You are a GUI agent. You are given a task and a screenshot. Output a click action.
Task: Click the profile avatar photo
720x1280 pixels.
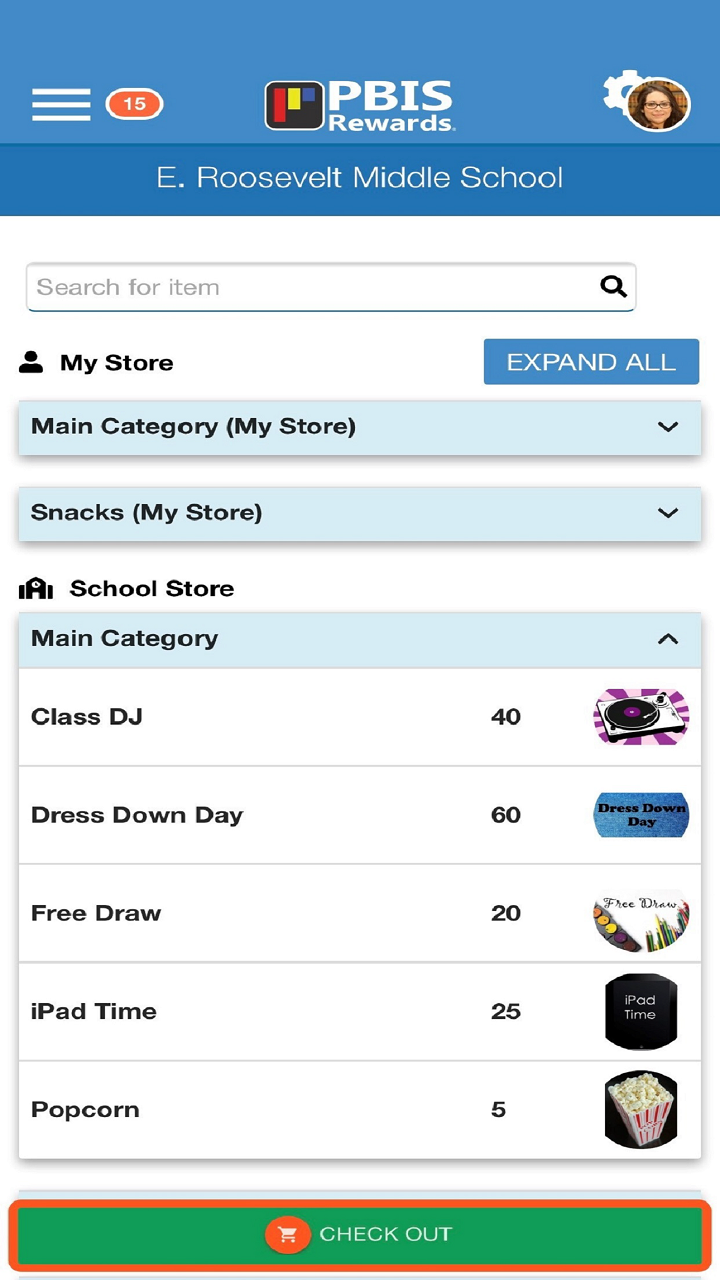click(660, 103)
